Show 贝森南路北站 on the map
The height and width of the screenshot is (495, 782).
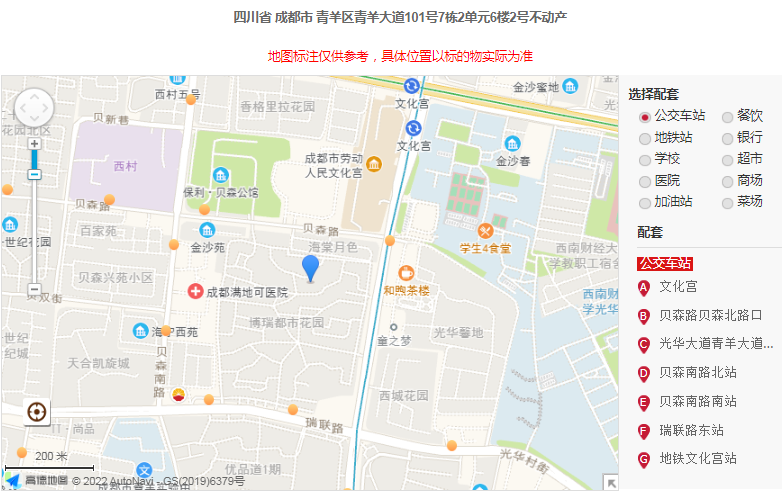tap(697, 373)
